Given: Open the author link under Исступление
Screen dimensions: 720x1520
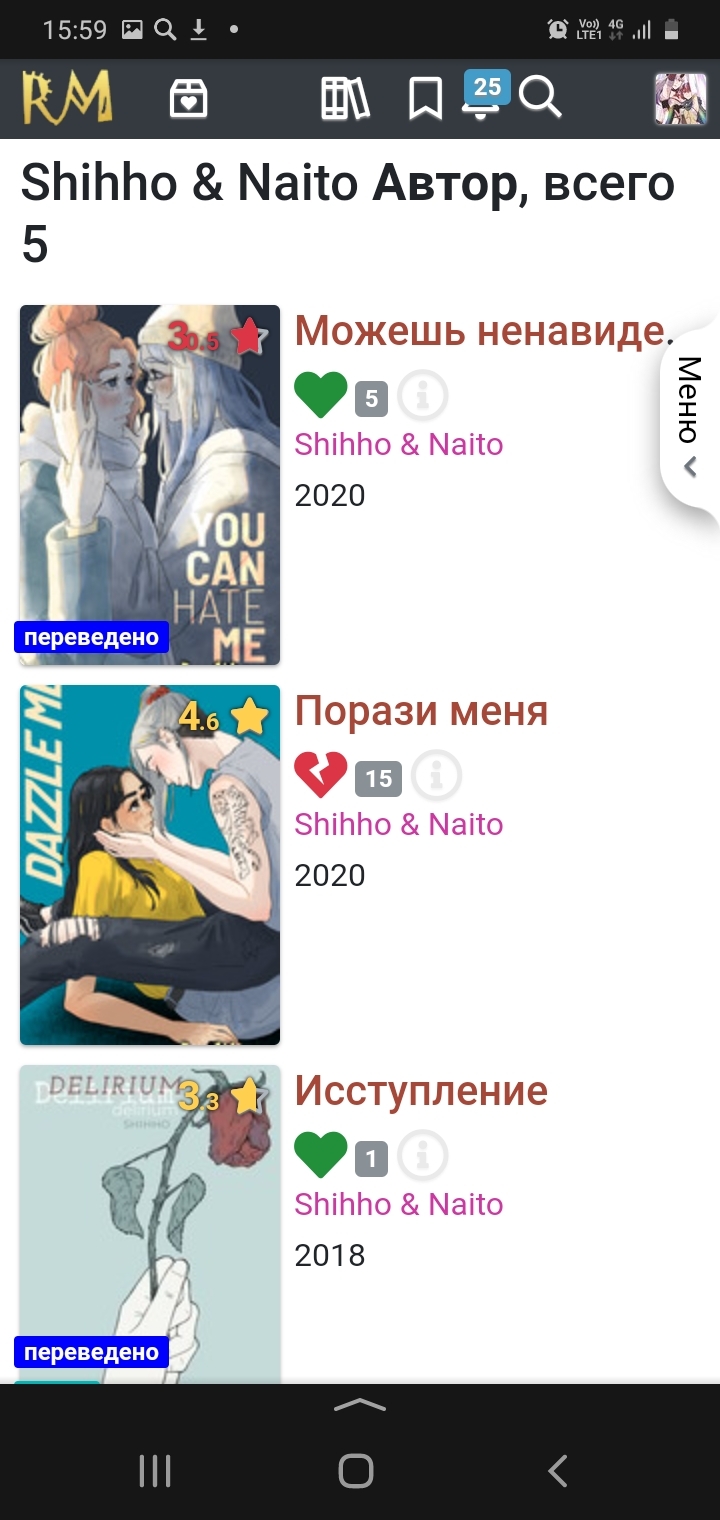Looking at the screenshot, I should pos(398,1204).
